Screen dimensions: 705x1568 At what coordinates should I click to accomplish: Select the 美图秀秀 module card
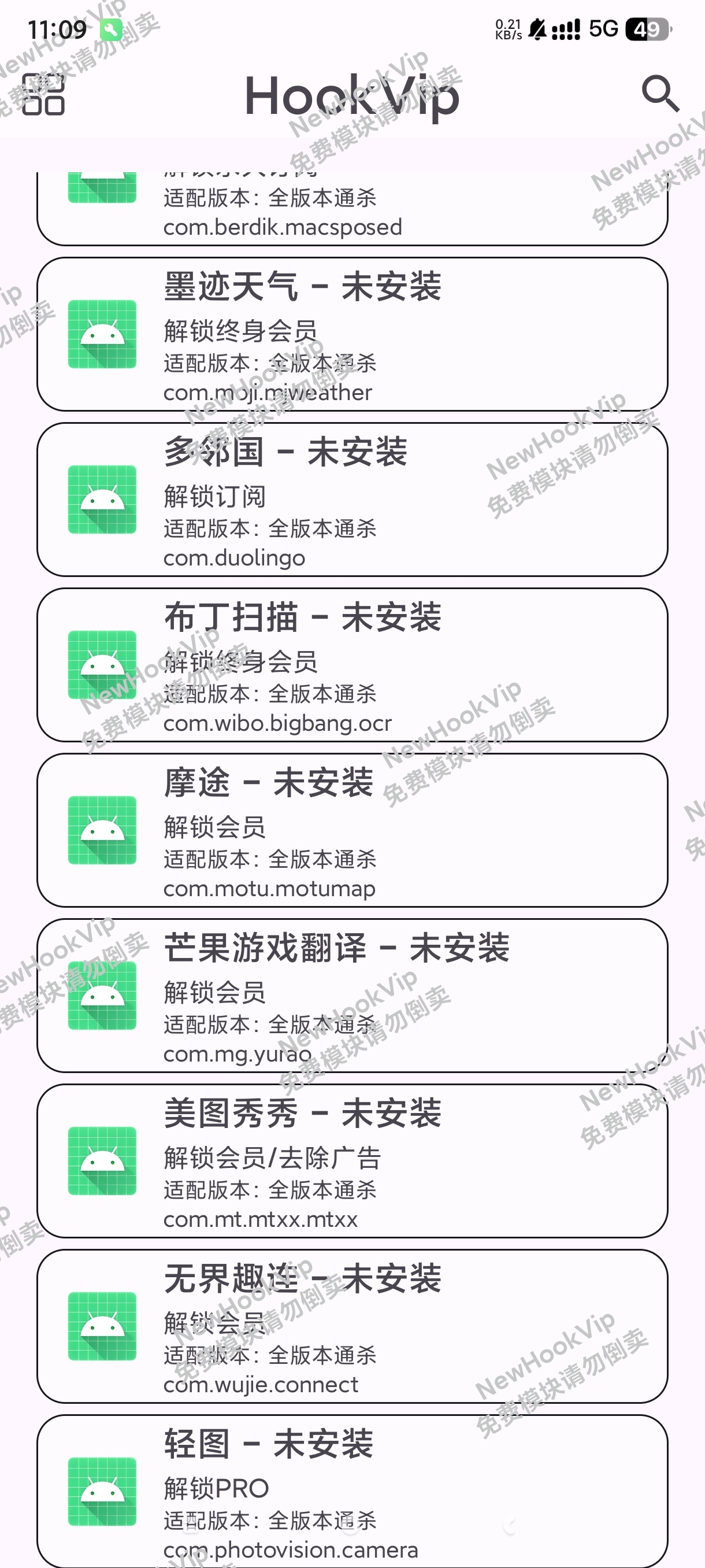click(352, 1161)
